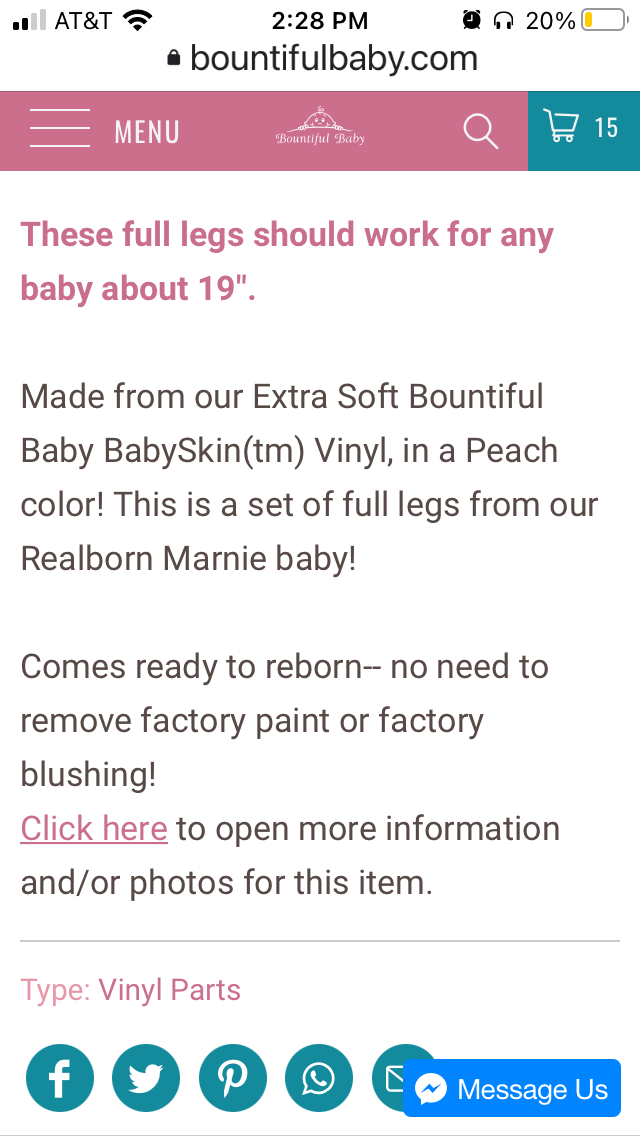The image size is (640, 1136).
Task: Tap the Bountiful Baby logo home link
Action: [320, 127]
